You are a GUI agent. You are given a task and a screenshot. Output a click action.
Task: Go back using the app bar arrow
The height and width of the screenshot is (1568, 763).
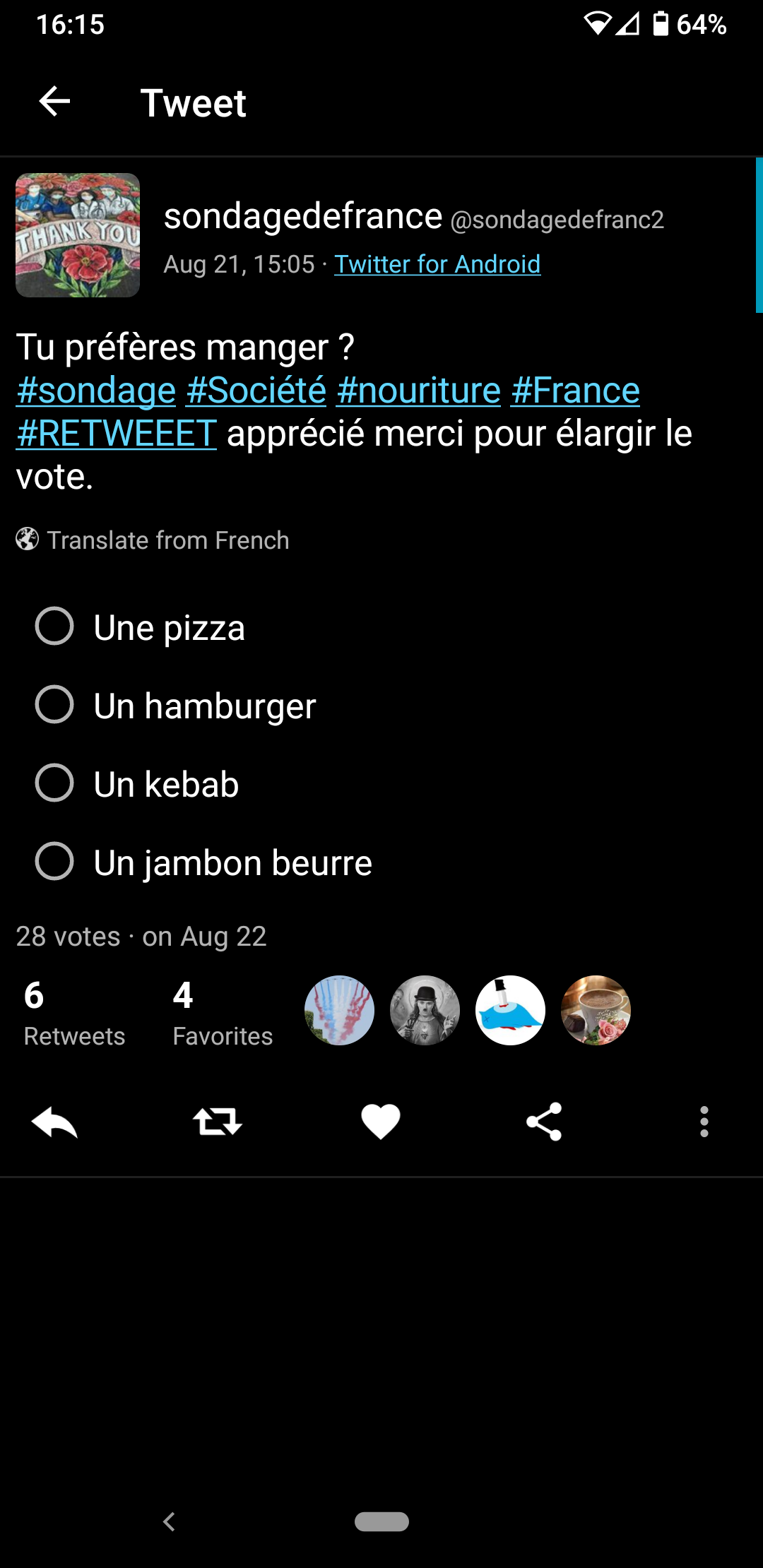click(x=54, y=102)
